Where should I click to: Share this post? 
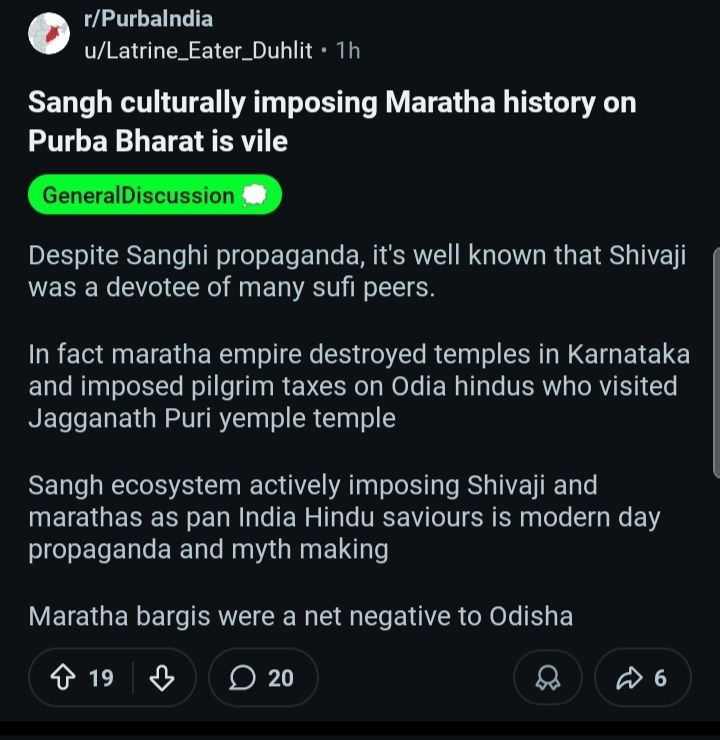click(x=641, y=678)
